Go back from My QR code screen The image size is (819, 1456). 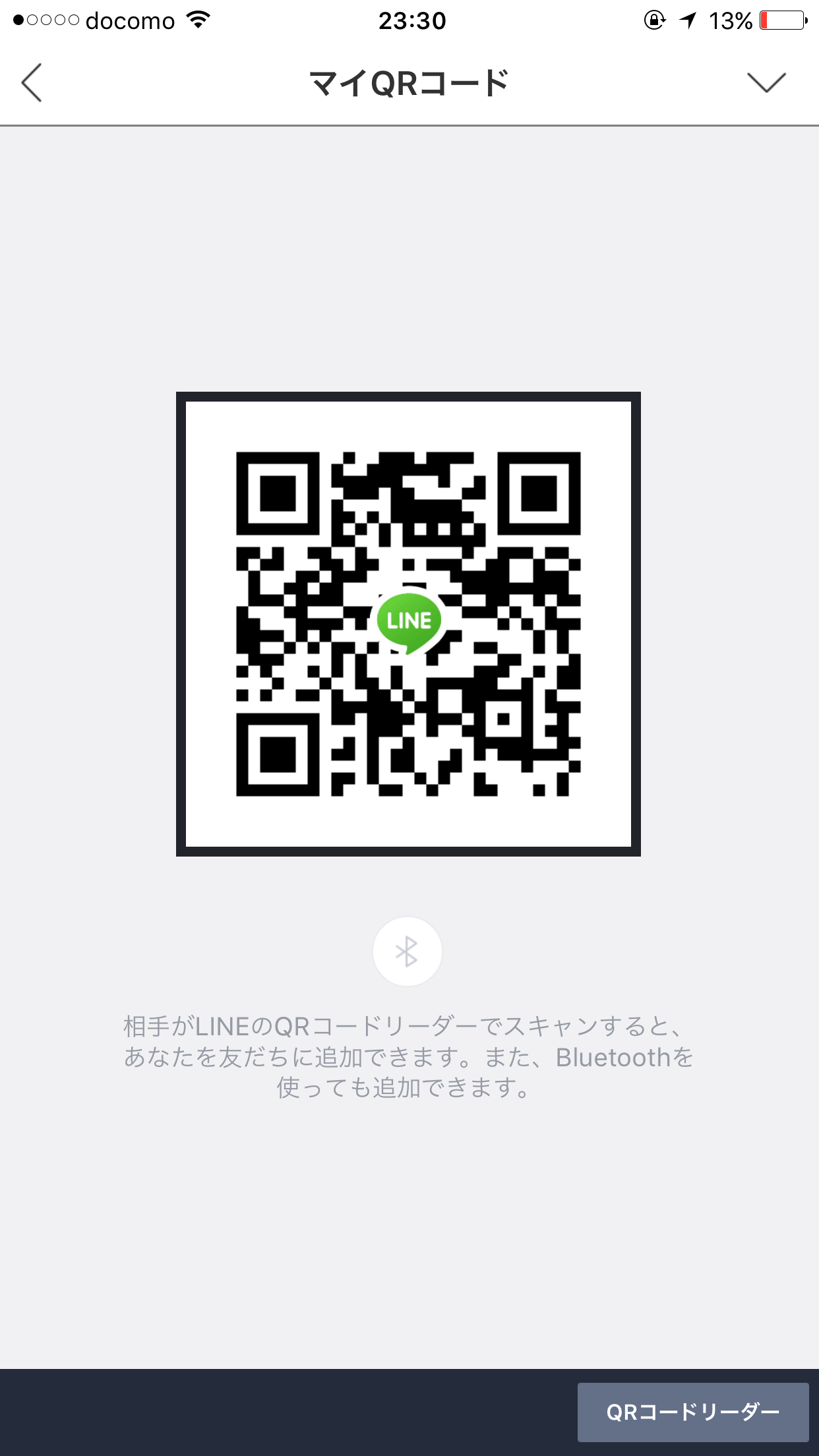32,83
